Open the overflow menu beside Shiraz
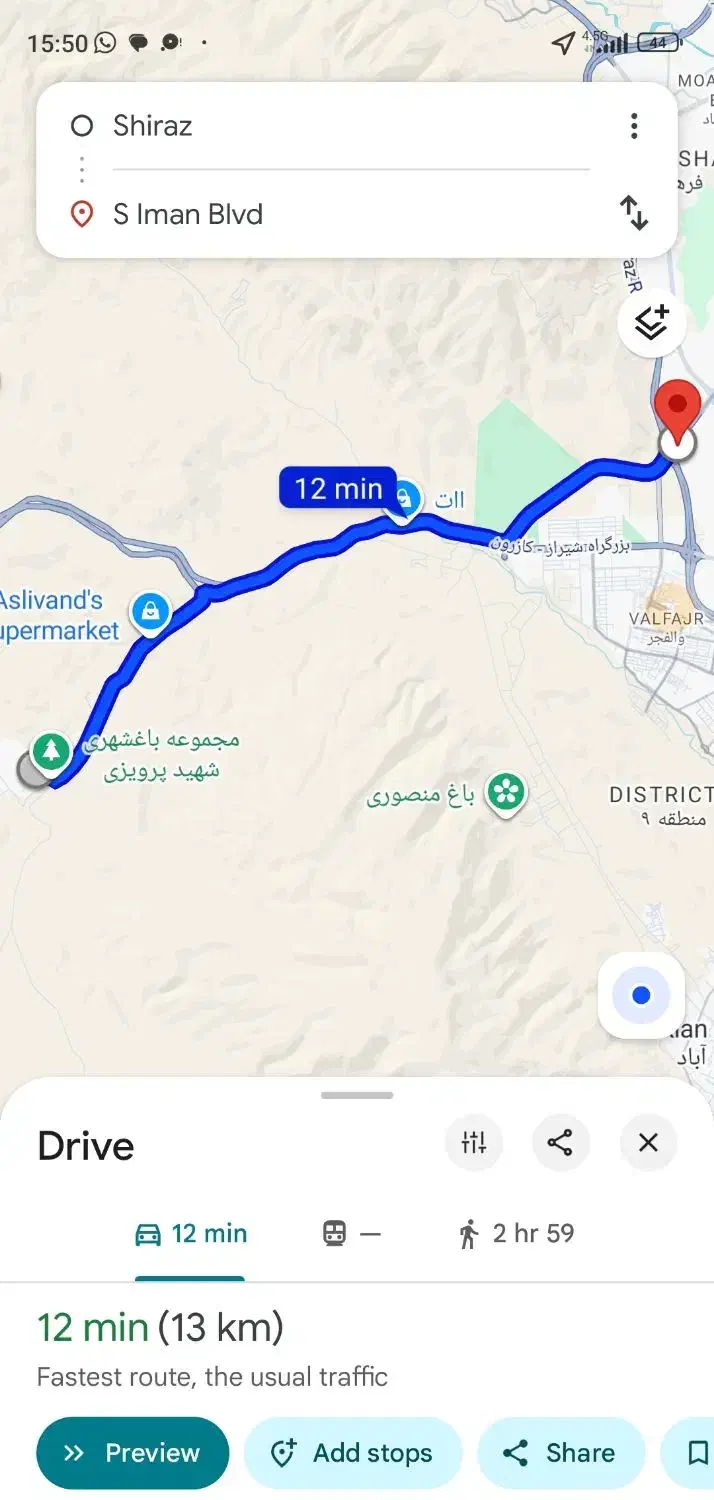This screenshot has height=1500, width=714. [x=633, y=126]
